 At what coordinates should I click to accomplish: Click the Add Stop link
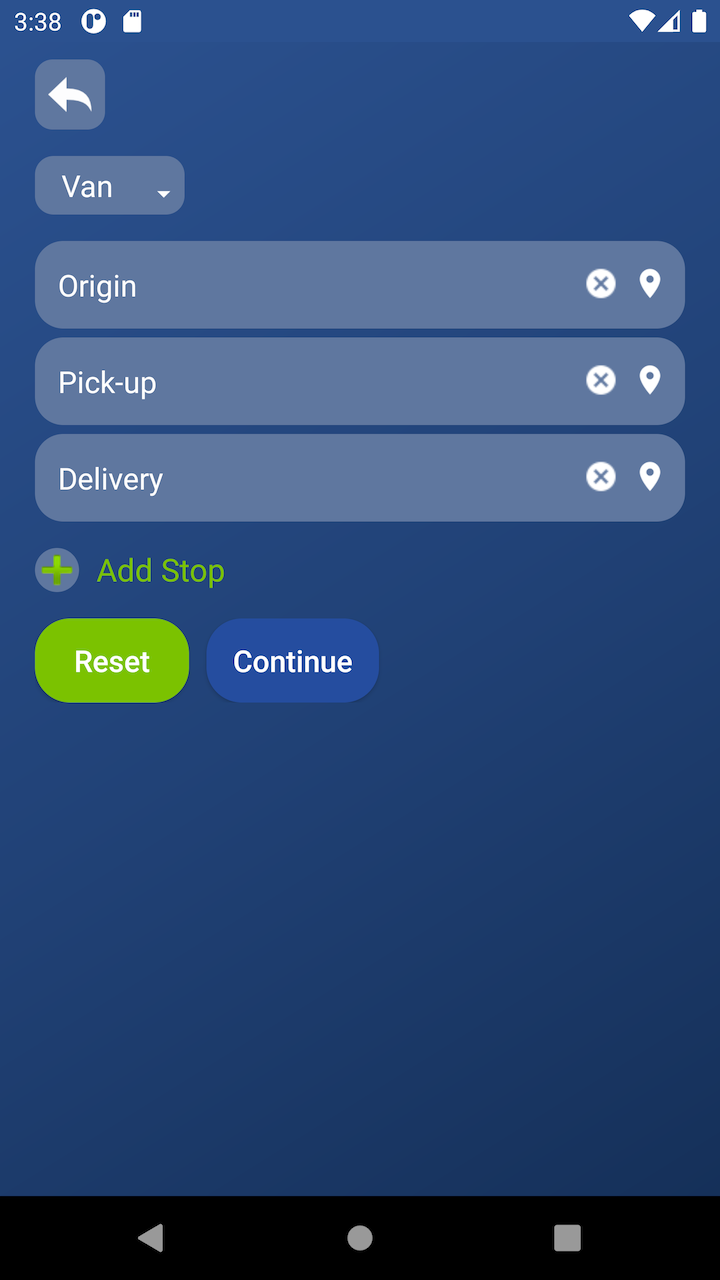[x=160, y=570]
